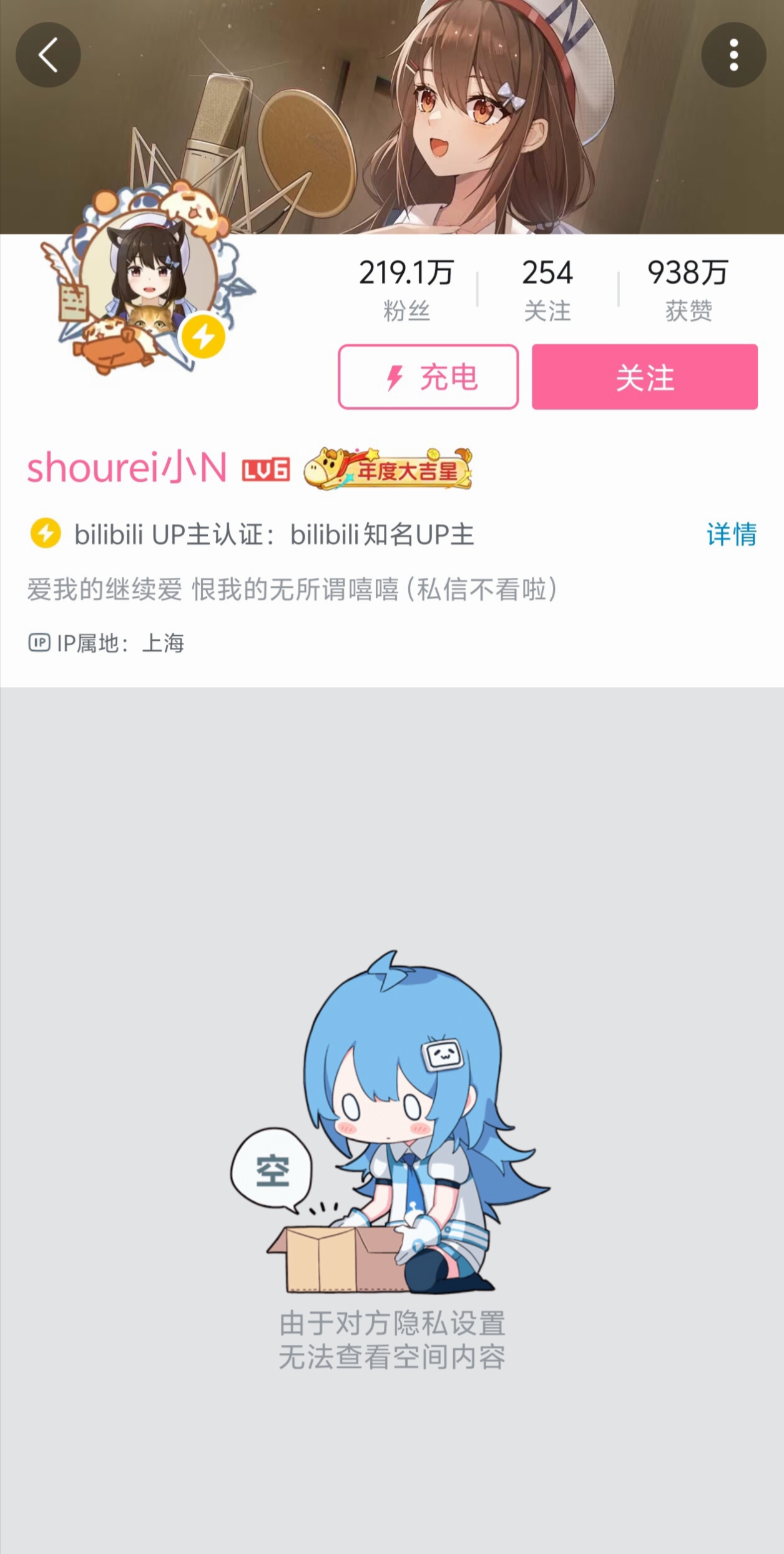The height and width of the screenshot is (1554, 784).
Task: Go back using the top-left arrow
Action: pyautogui.click(x=48, y=55)
